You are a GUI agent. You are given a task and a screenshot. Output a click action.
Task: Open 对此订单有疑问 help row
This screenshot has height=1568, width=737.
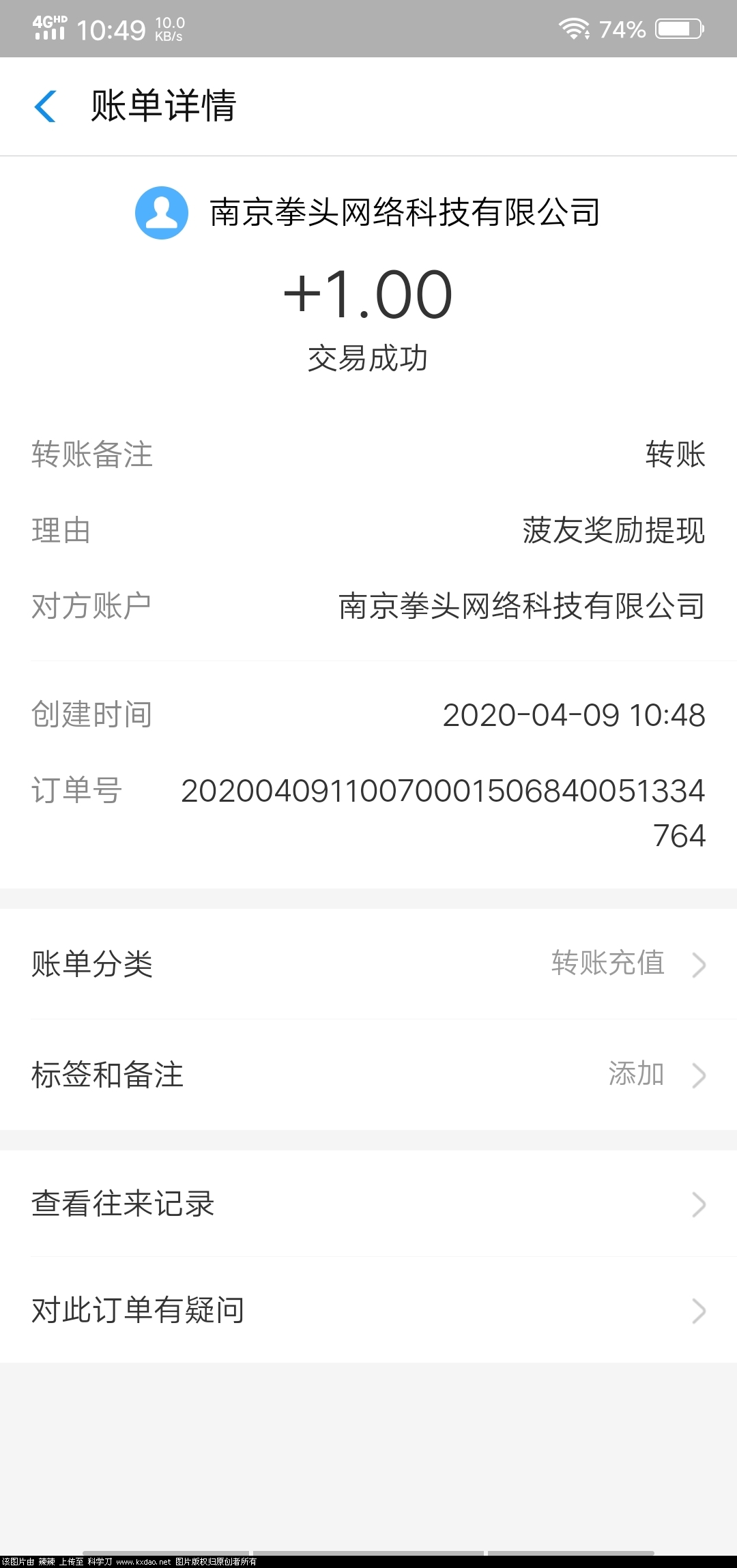click(x=369, y=1311)
